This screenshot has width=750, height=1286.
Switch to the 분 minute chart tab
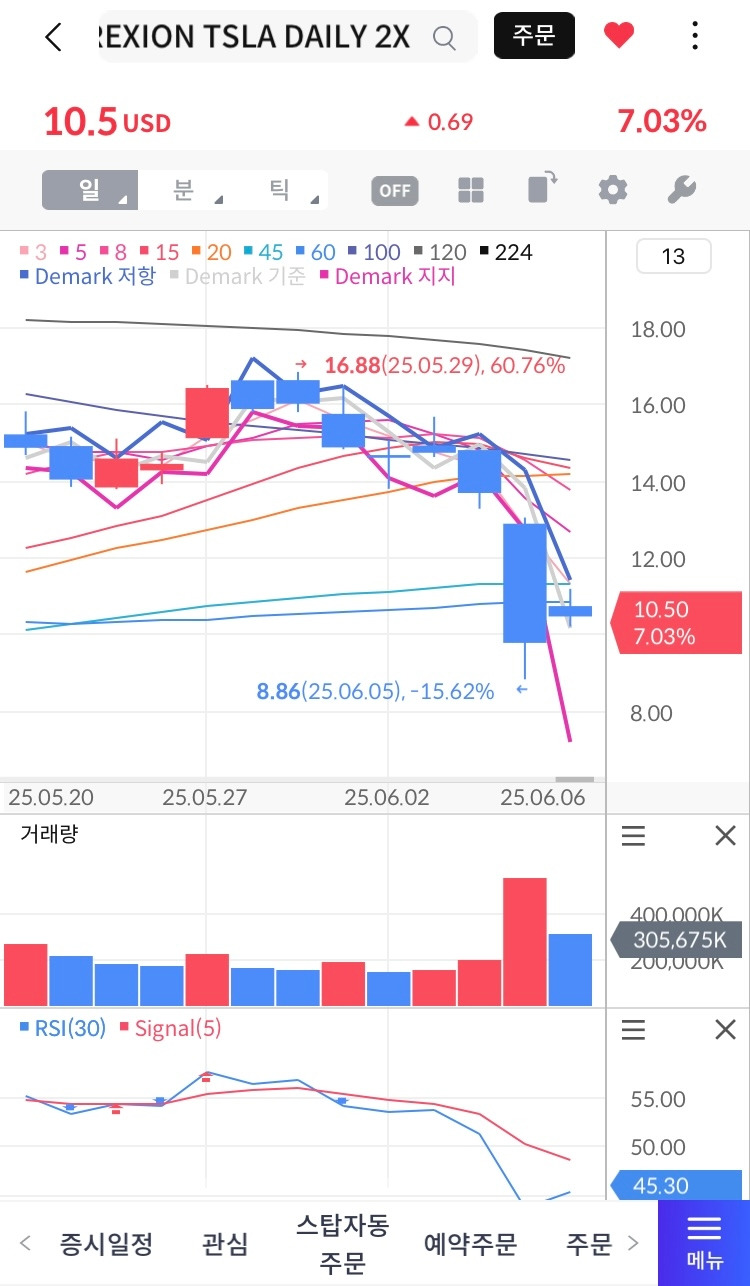pos(184,189)
